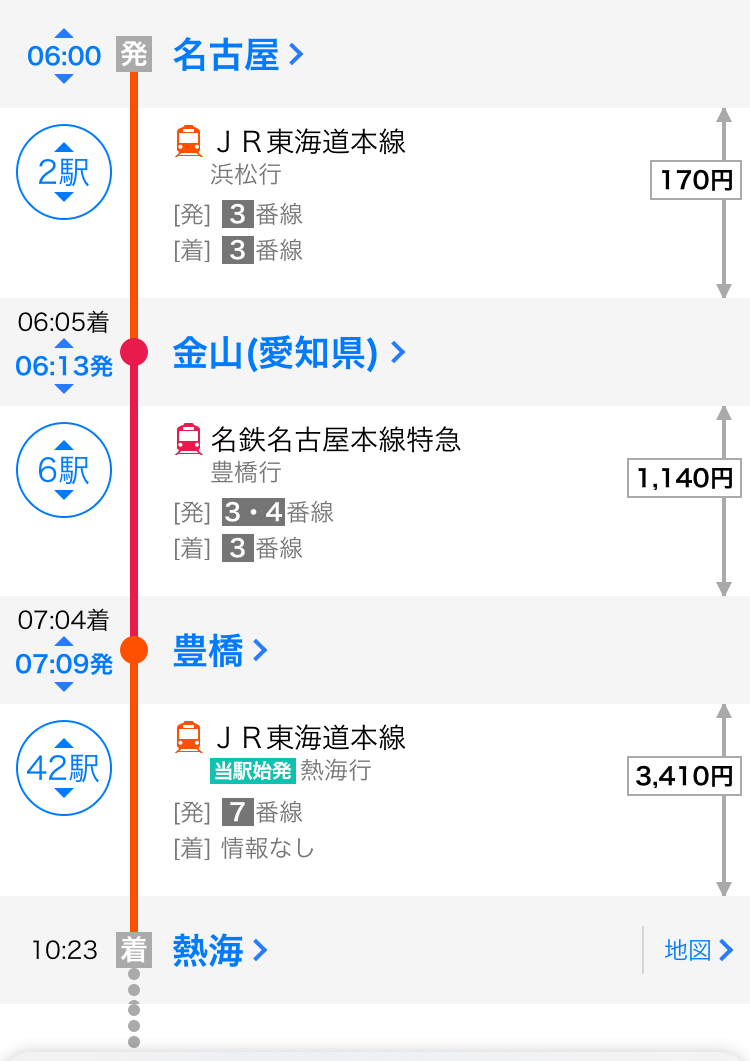The image size is (750, 1061).
Task: Click the 発 departure badge next to 06:00
Action: click(135, 56)
